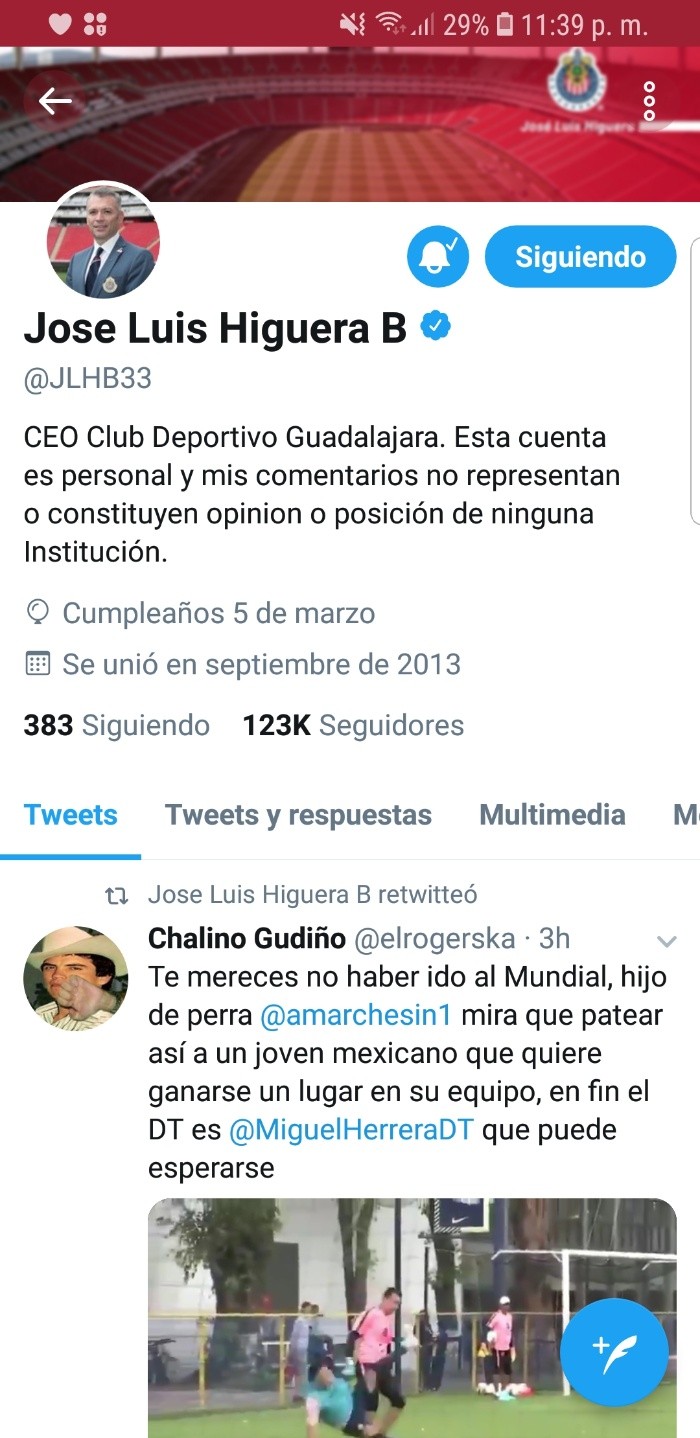
Task: Switch to the Multimedia tab
Action: [x=552, y=815]
